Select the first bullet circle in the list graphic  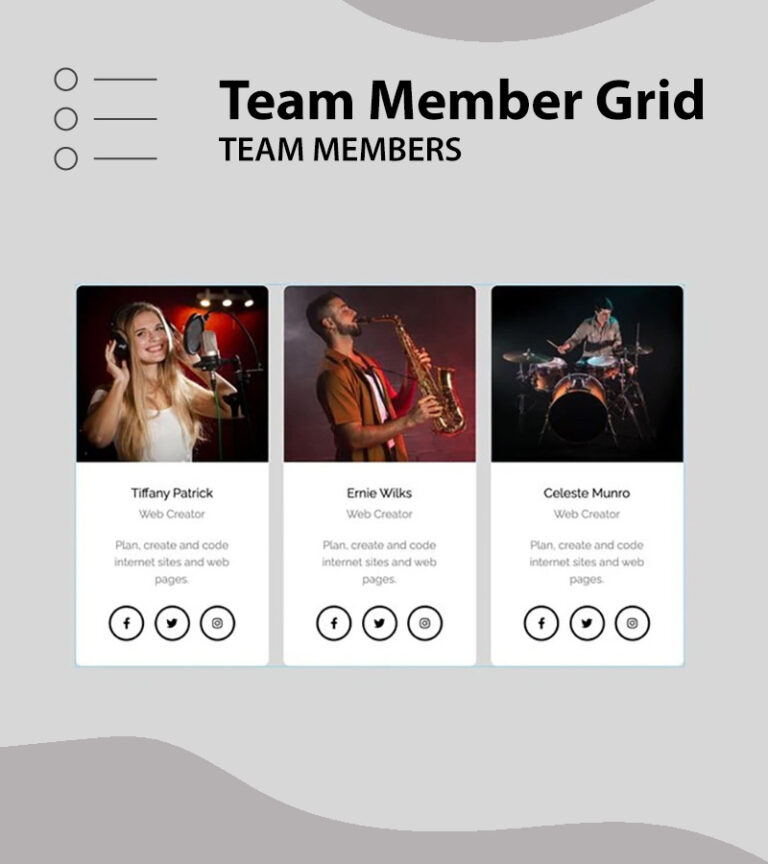[x=67, y=77]
